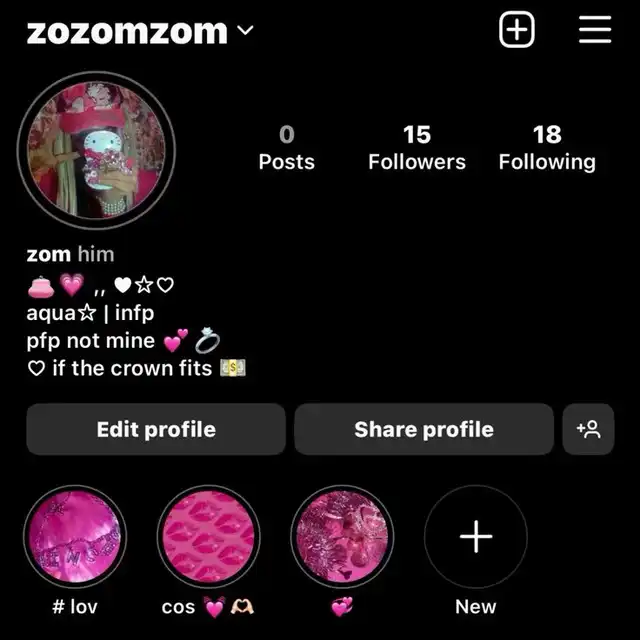The height and width of the screenshot is (640, 640).
Task: Open the '# lov' story highlight
Action: [75, 537]
